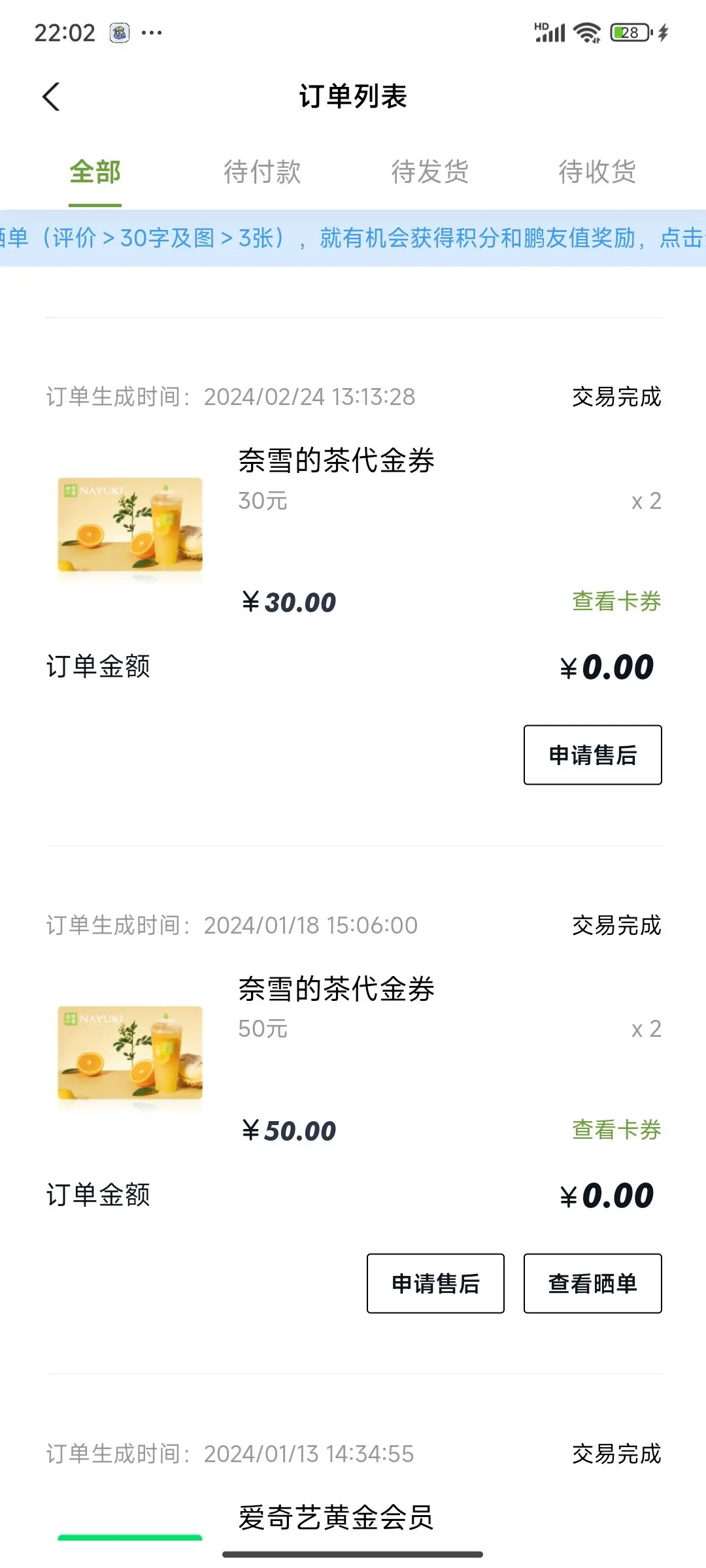
Task: Open the 30元 奈雪的茶代金券 product thumbnail
Action: tap(130, 525)
